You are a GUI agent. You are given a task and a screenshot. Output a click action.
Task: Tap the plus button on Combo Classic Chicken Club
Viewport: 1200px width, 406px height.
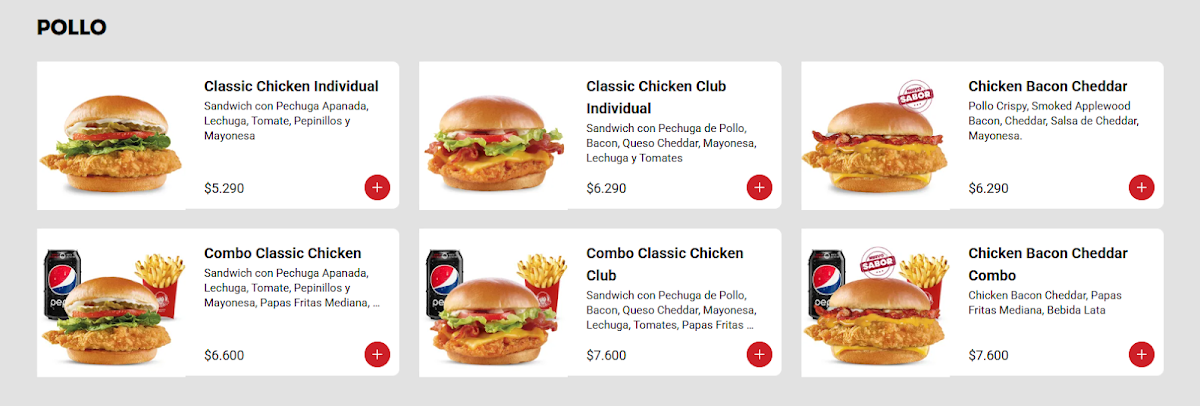[x=759, y=354]
